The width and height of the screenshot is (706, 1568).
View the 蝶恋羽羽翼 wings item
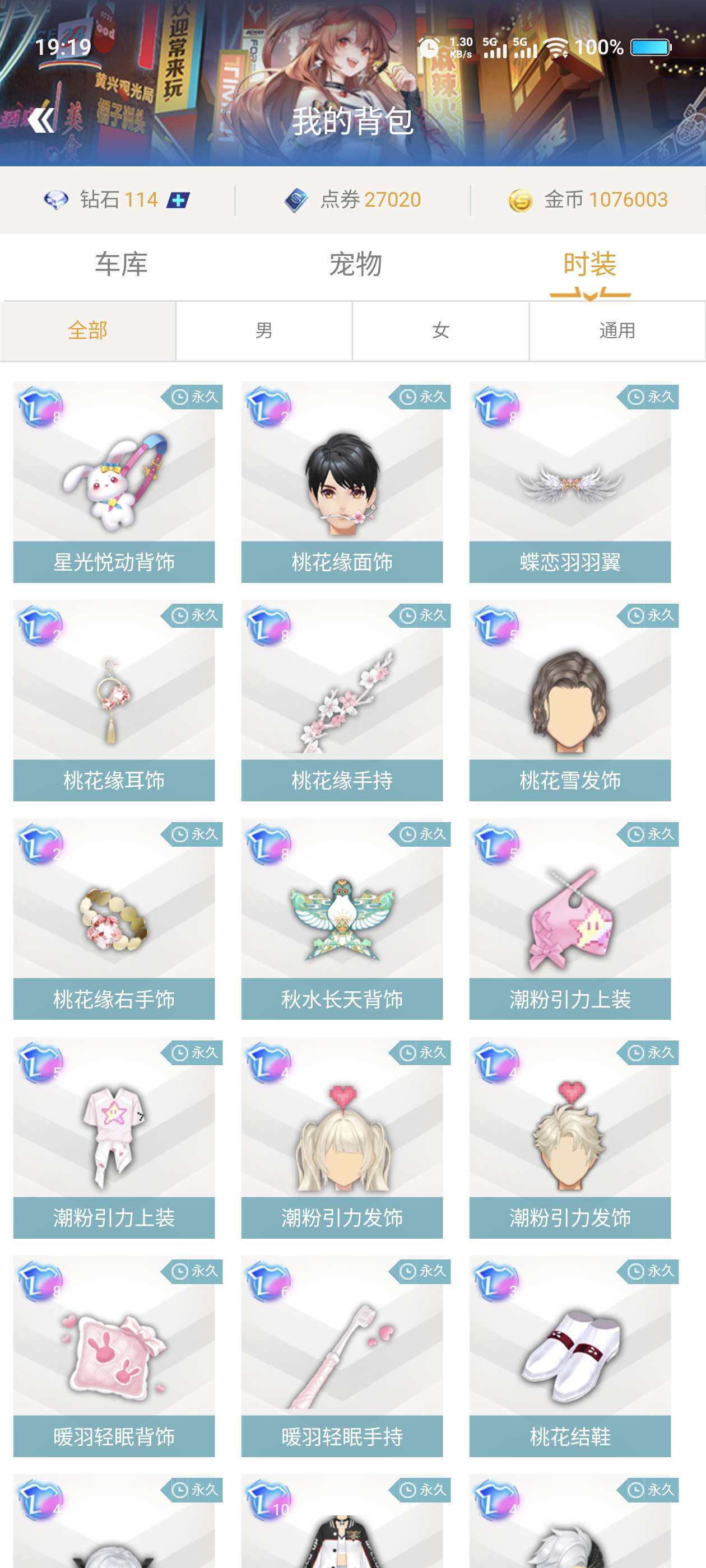point(569,482)
